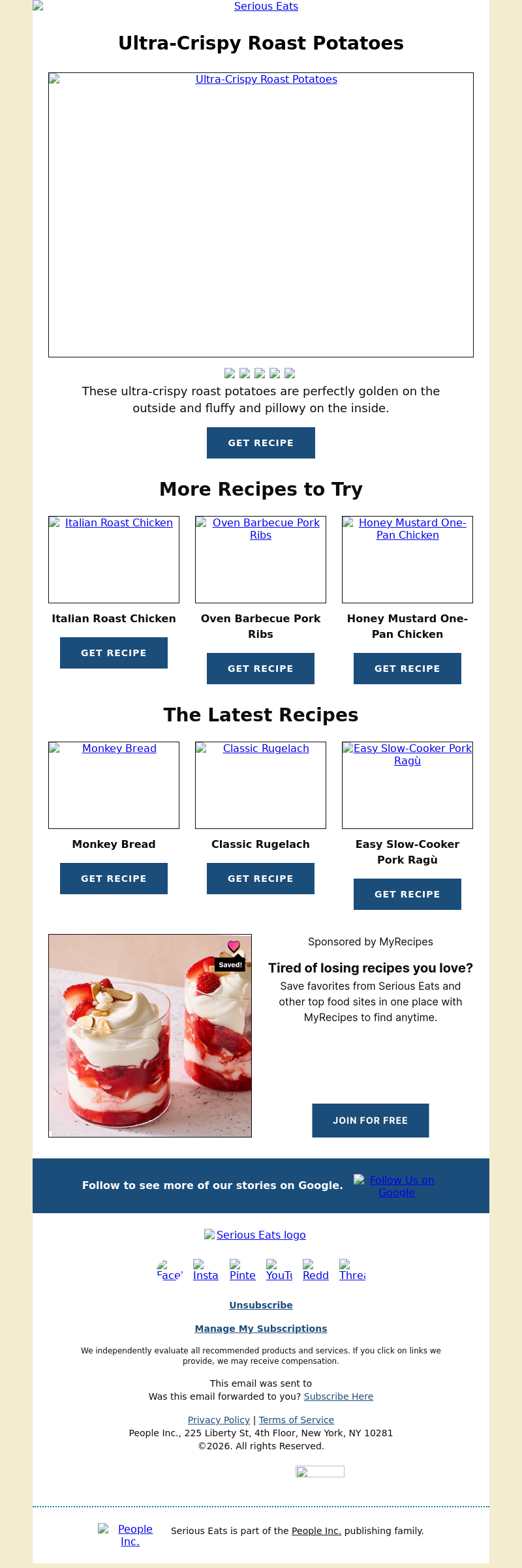Open the underlined People Inc. publishing family link
This screenshot has width=522, height=1568.
pyautogui.click(x=316, y=1531)
